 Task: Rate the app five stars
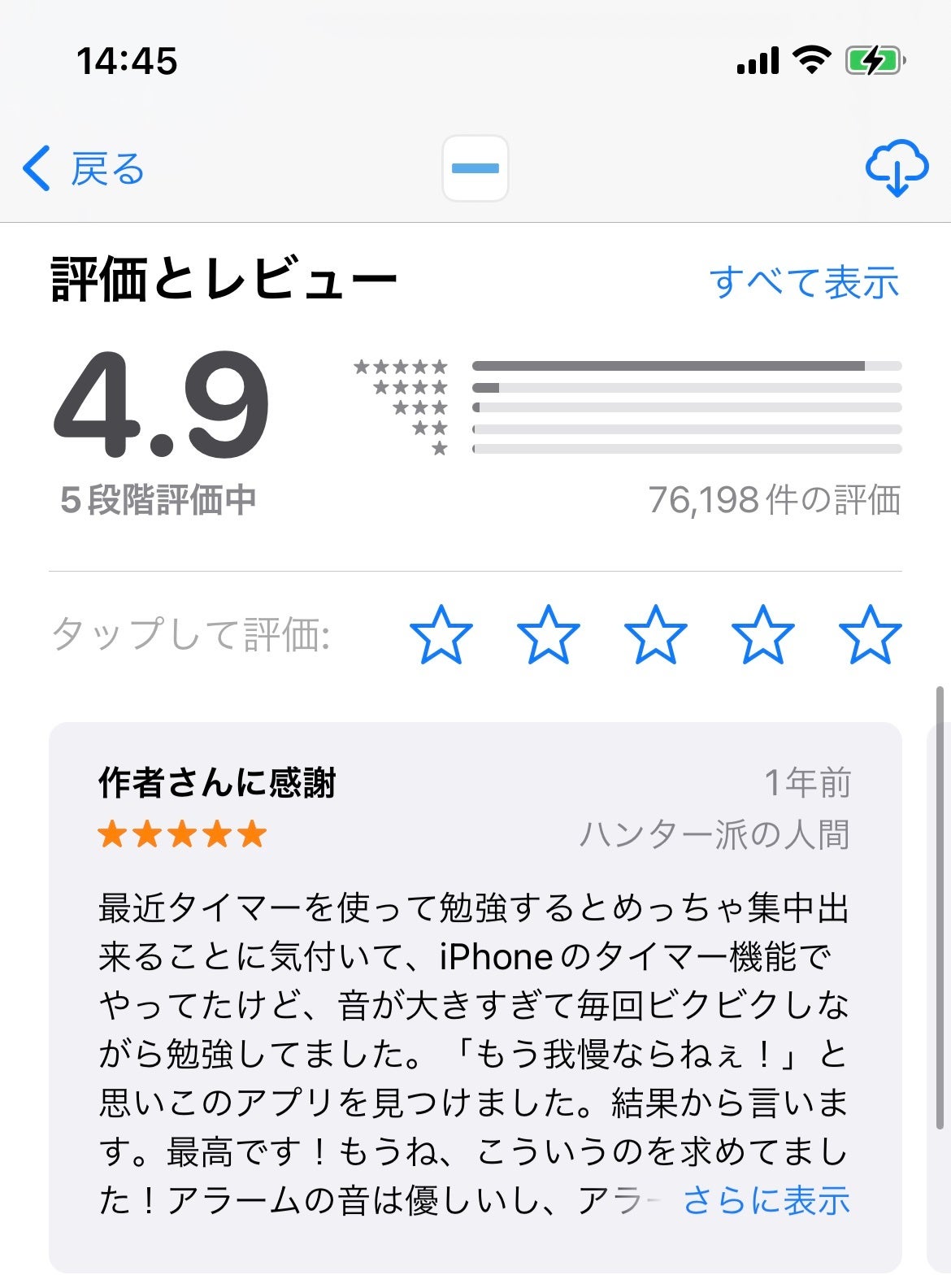[870, 635]
